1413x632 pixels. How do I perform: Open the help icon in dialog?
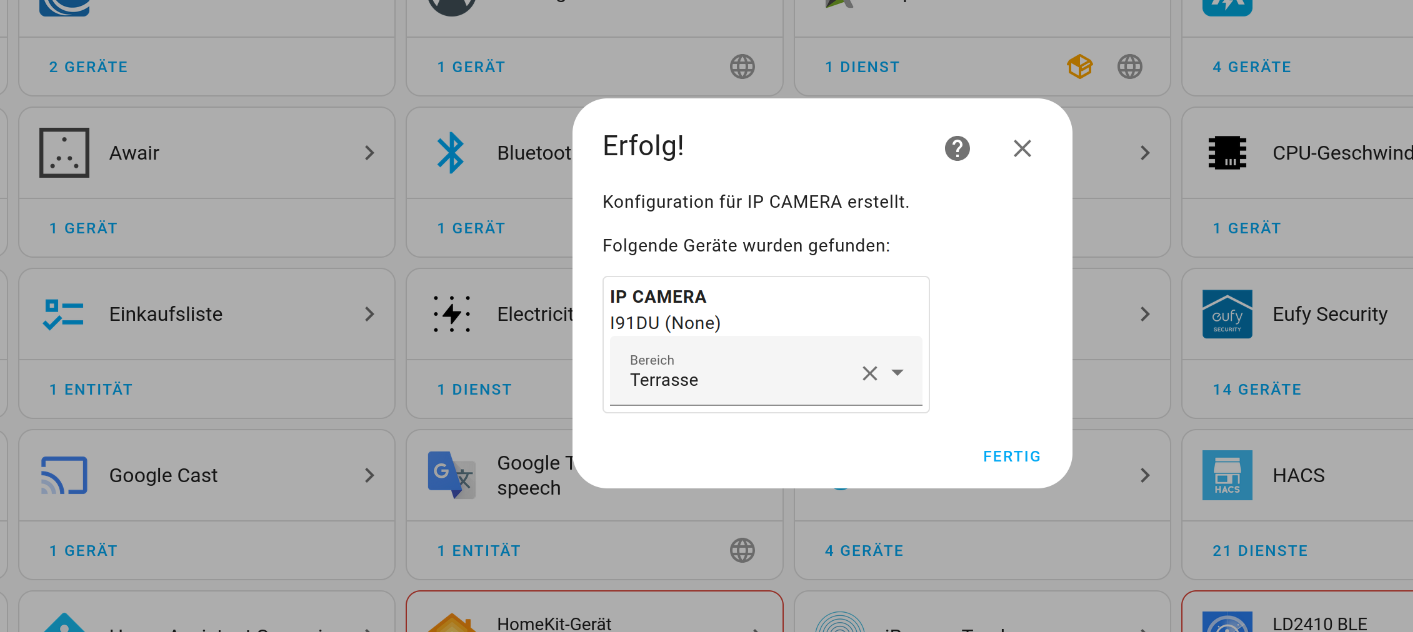[x=957, y=149]
